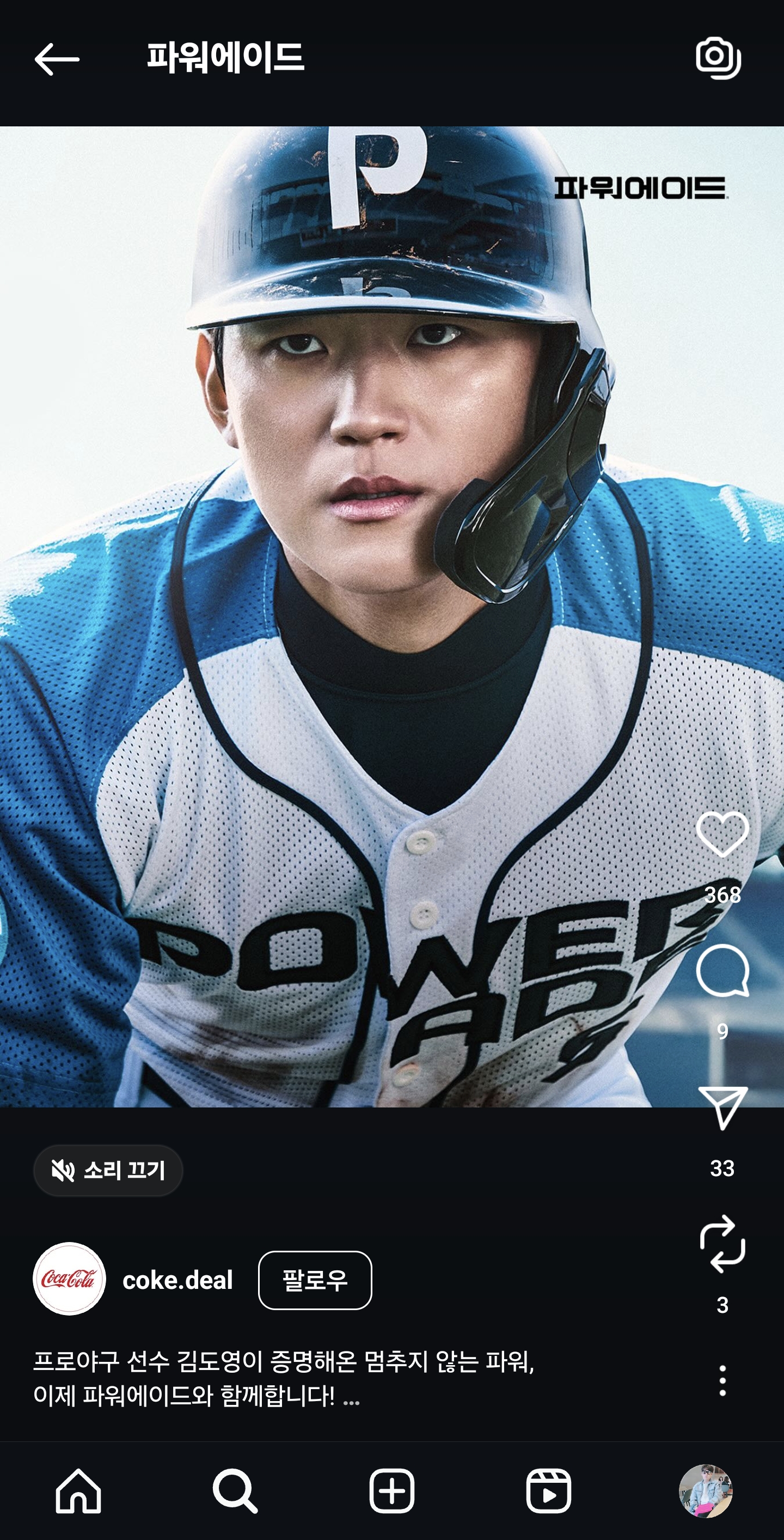784x1540 pixels.
Task: Open my profile tab avatar
Action: point(705,1490)
